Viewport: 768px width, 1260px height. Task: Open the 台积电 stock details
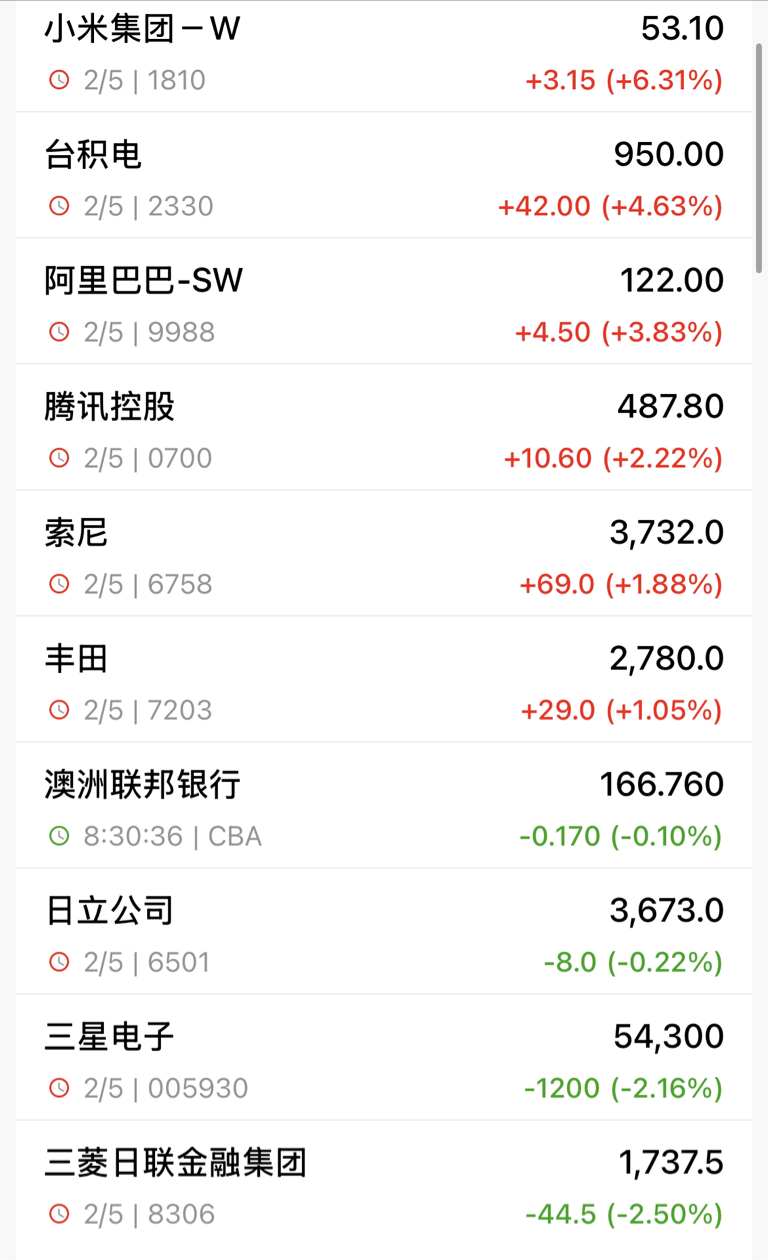point(384,175)
